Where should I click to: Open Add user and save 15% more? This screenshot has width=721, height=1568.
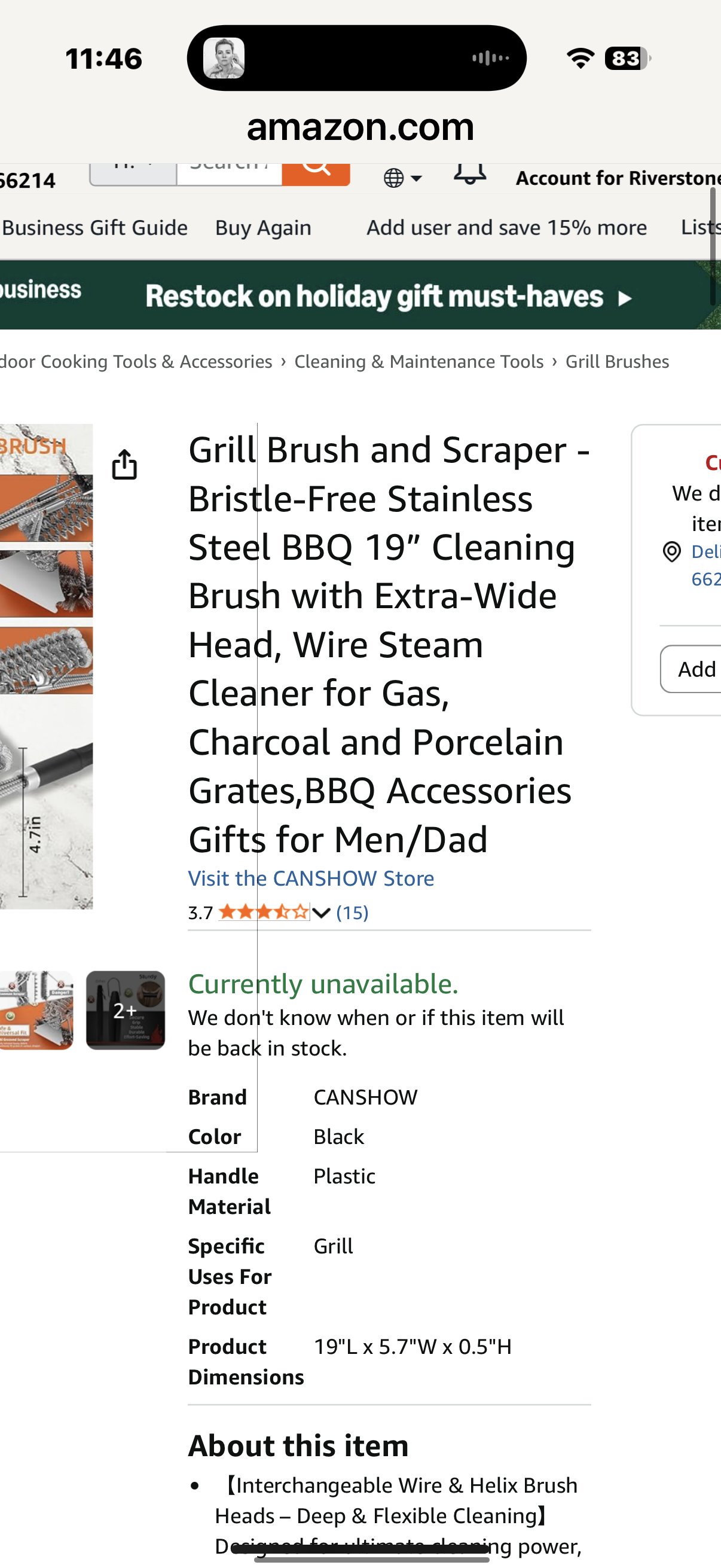506,228
